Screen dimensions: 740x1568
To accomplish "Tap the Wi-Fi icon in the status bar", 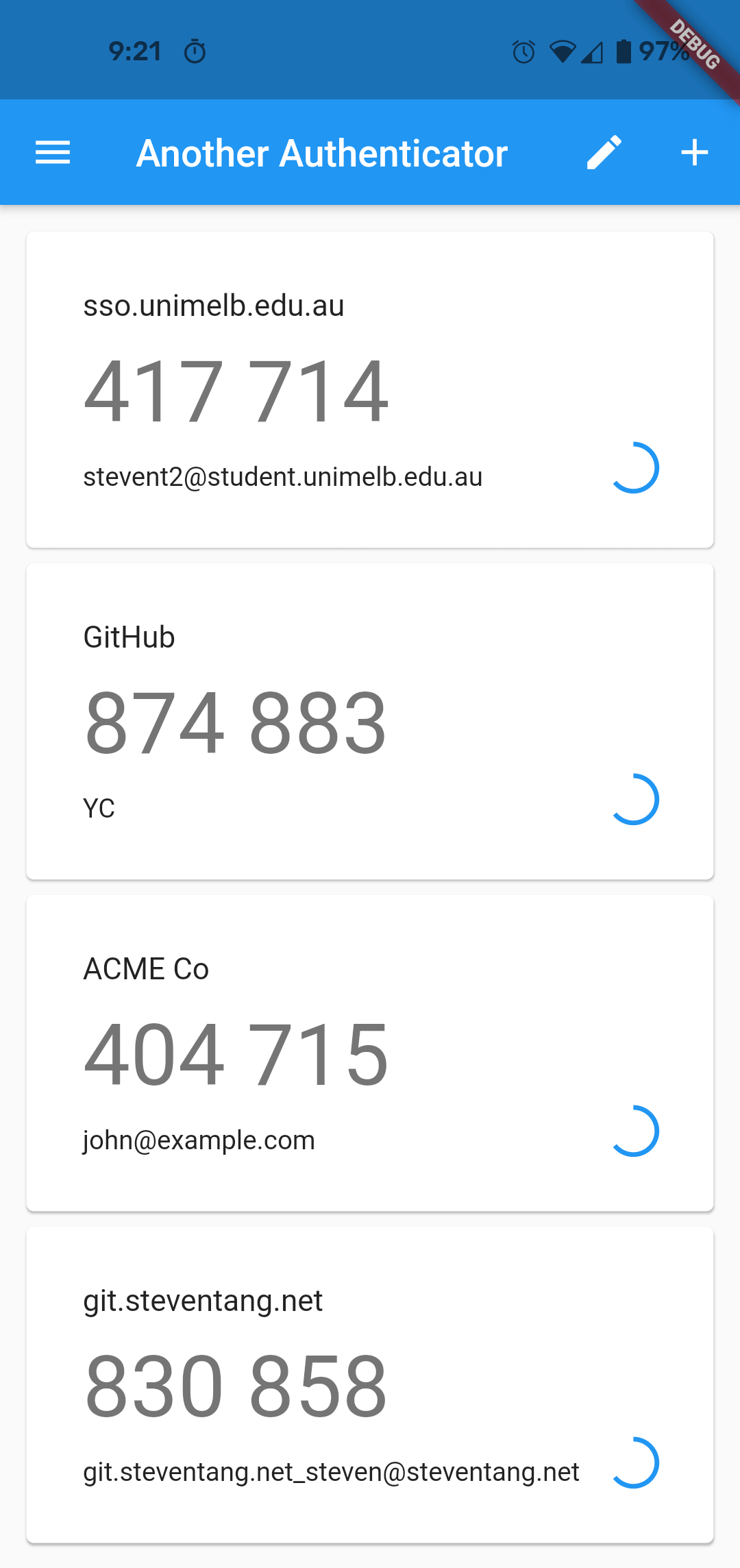I will pos(562,51).
